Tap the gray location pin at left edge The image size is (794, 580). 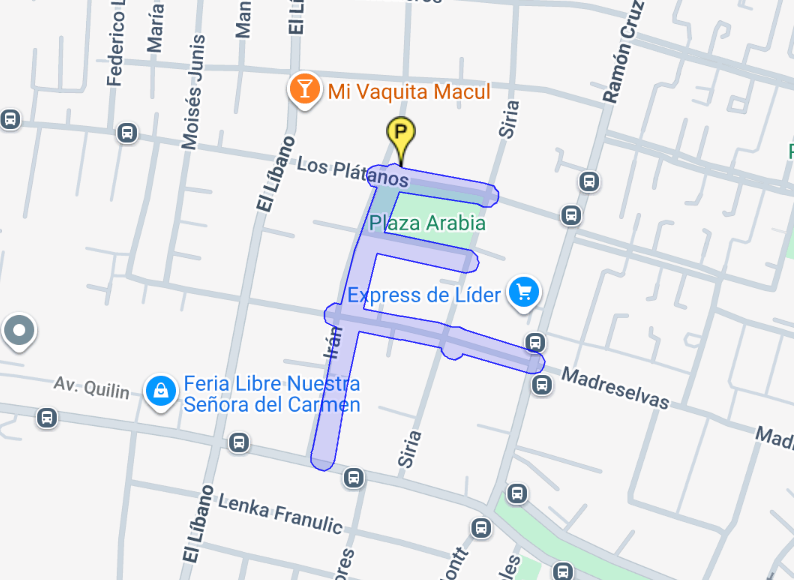coord(19,330)
